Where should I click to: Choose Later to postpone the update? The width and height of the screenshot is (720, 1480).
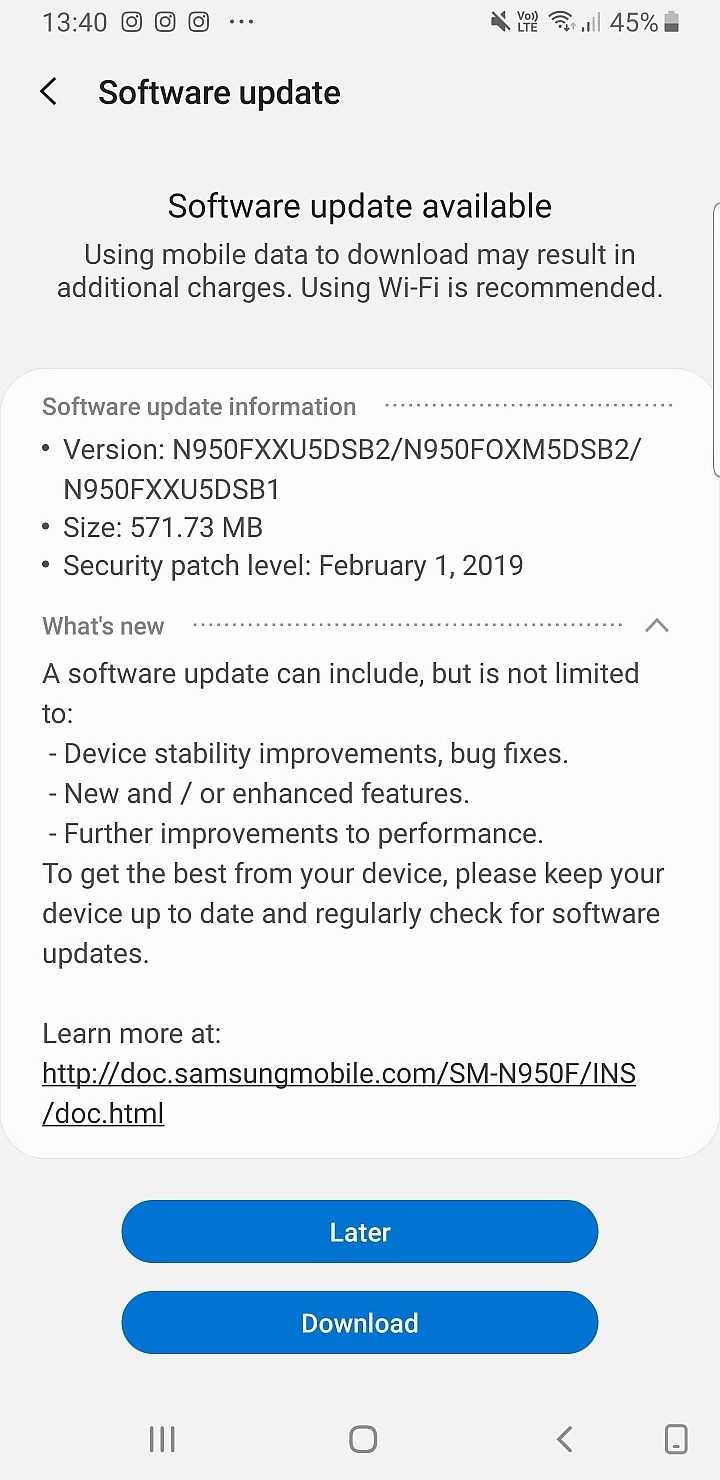[x=360, y=1232]
